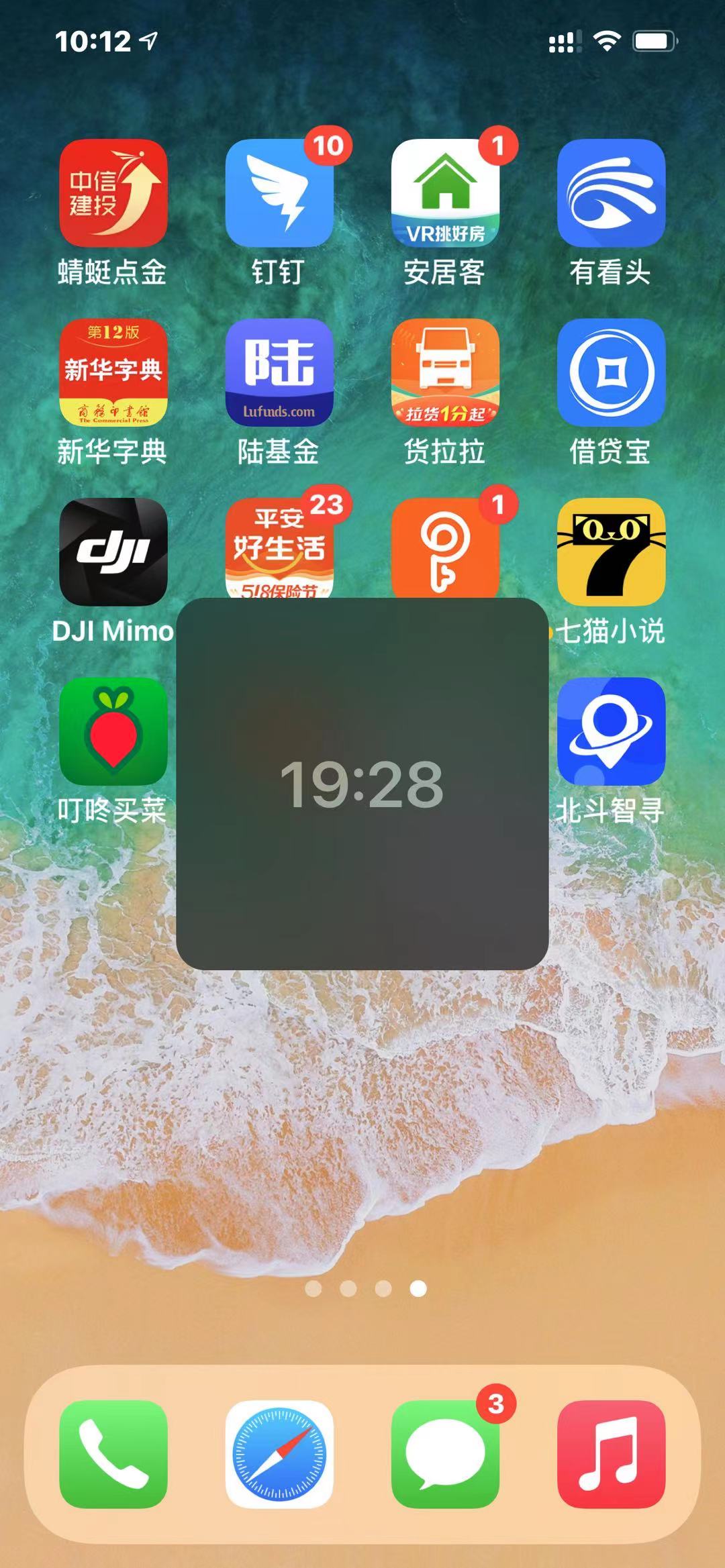This screenshot has width=725, height=1568.
Task: Open the 安居客 app
Action: [x=445, y=193]
